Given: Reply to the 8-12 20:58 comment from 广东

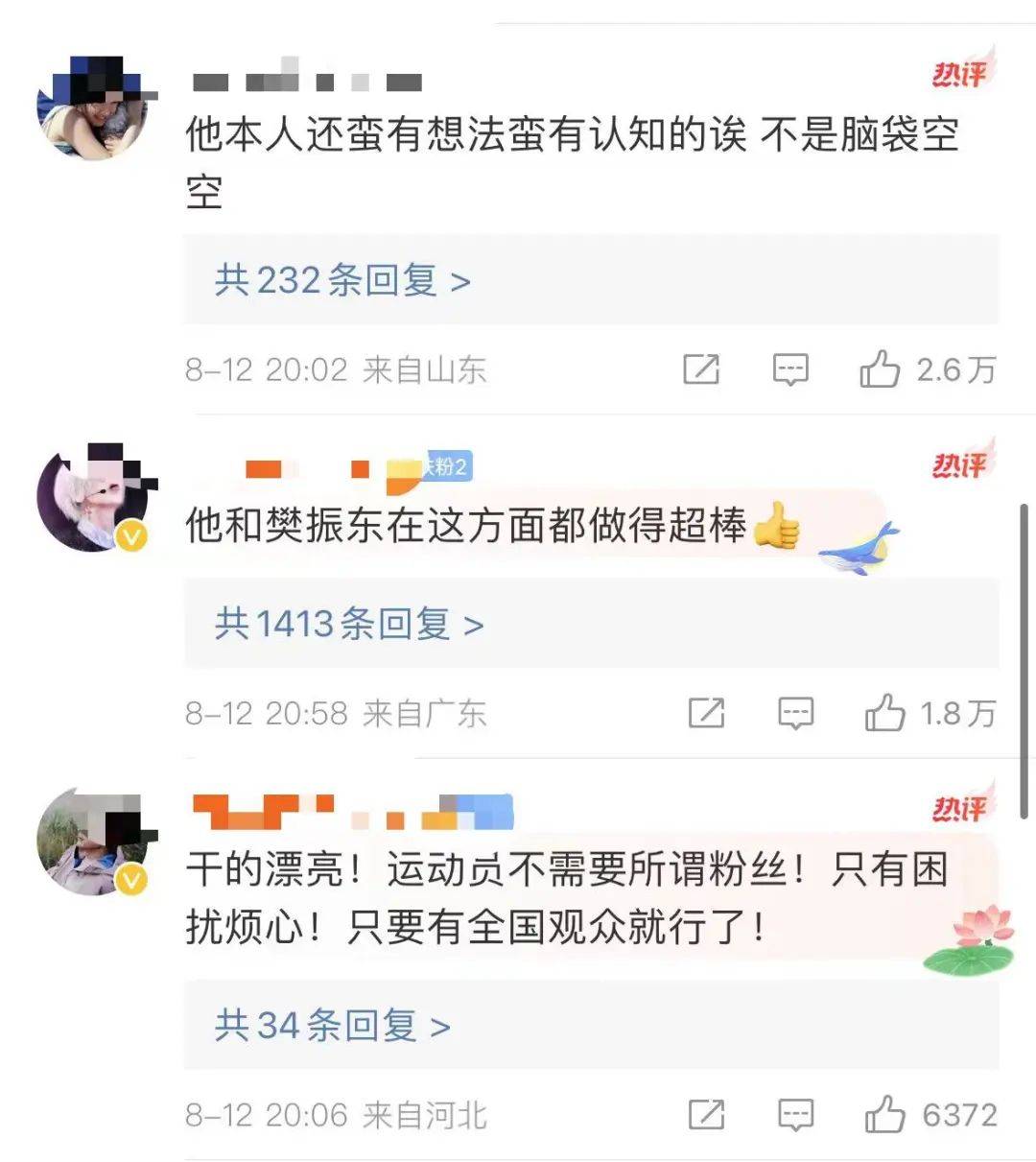Looking at the screenshot, I should point(795,713).
